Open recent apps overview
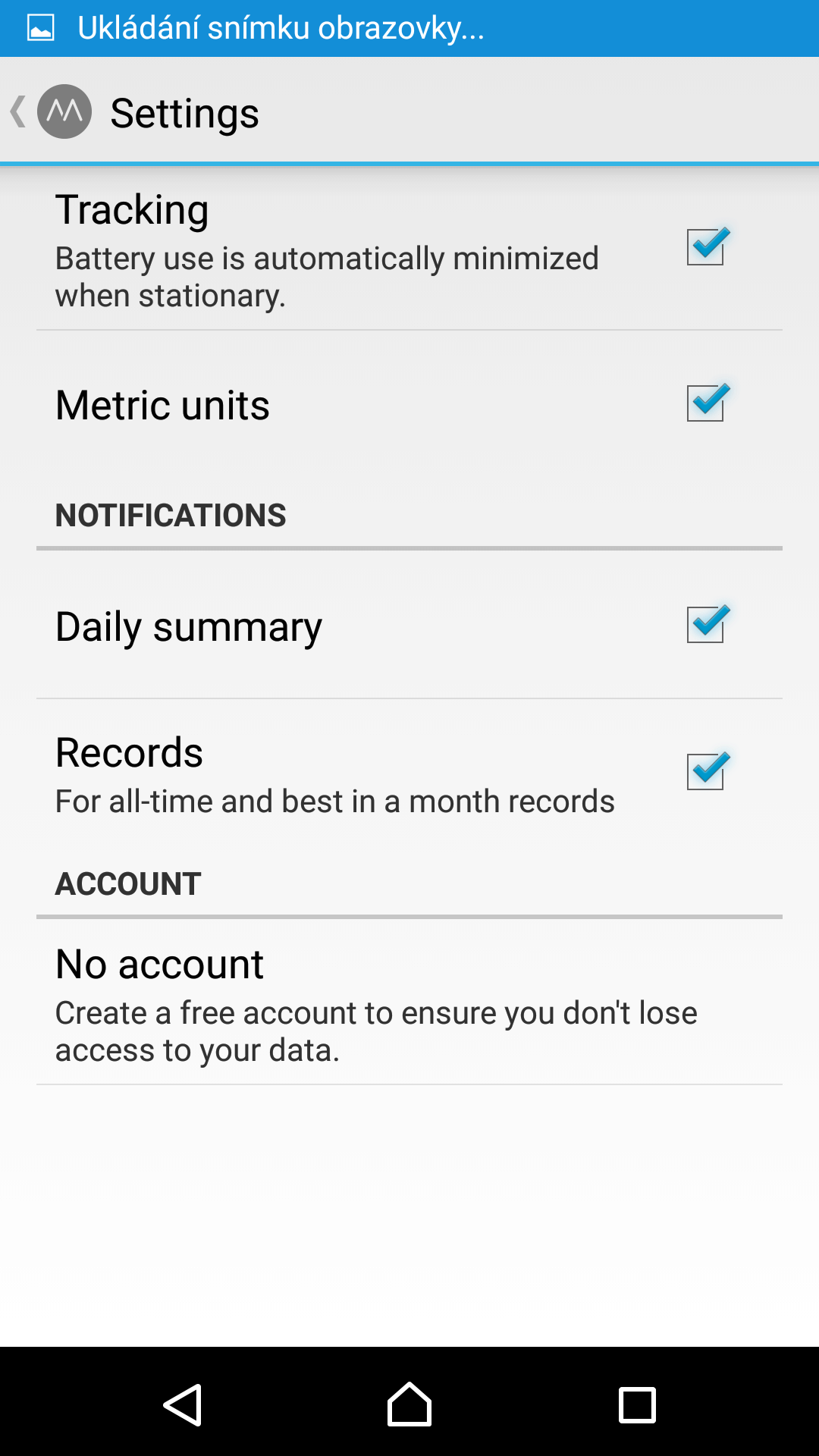This screenshot has height=1456, width=819. click(637, 1404)
